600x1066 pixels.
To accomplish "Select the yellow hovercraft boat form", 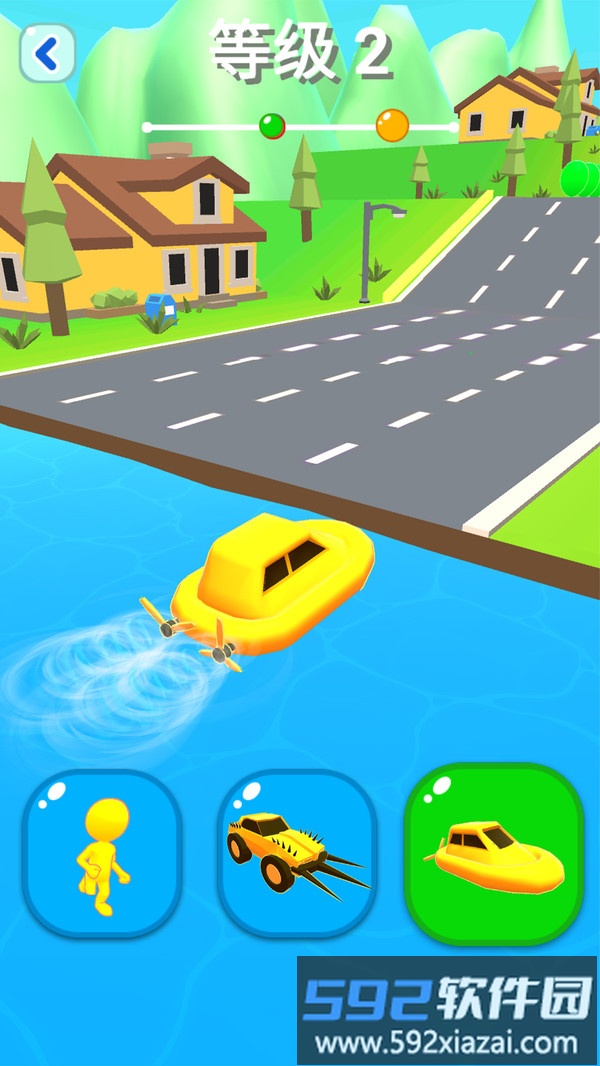I will (x=493, y=855).
